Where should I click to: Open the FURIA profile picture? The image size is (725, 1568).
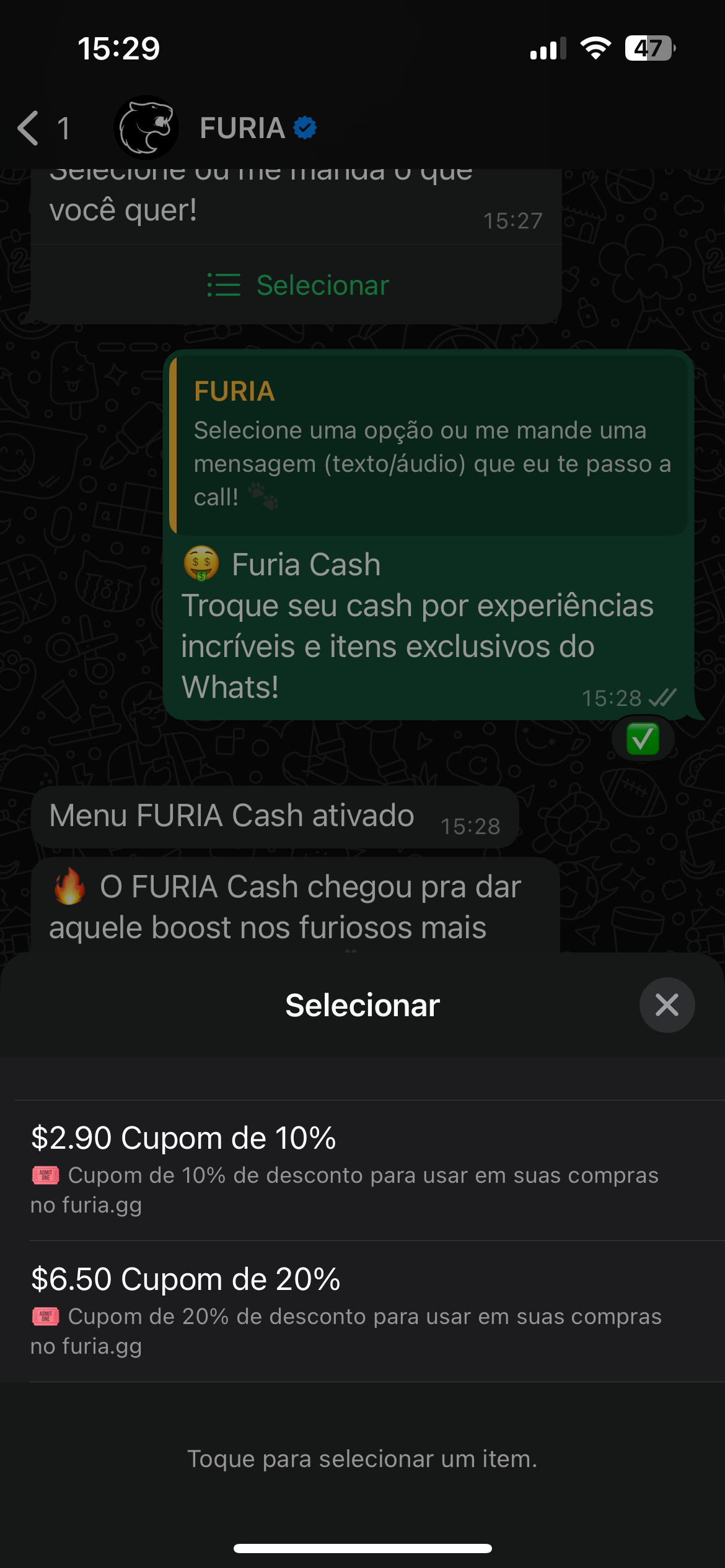pos(146,128)
